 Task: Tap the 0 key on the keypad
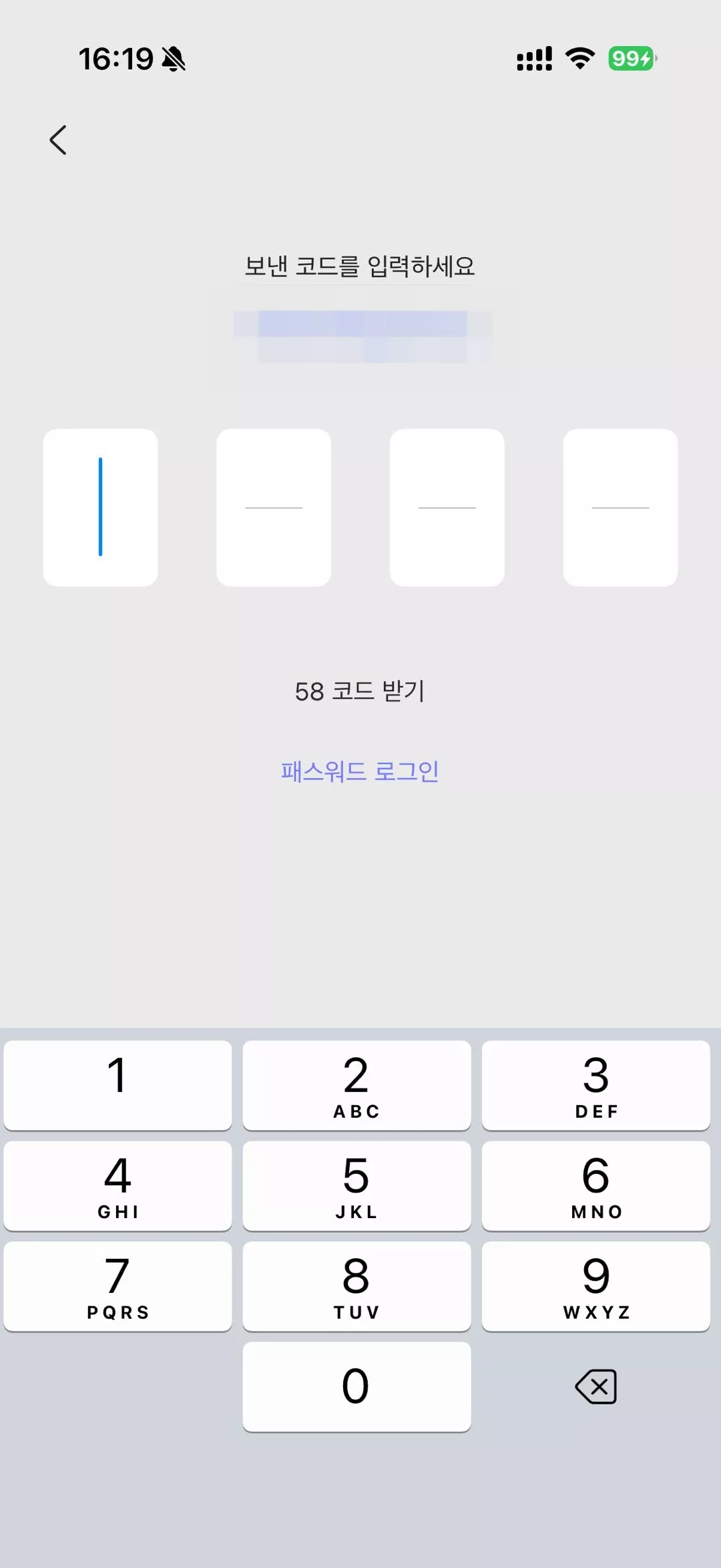[356, 1387]
